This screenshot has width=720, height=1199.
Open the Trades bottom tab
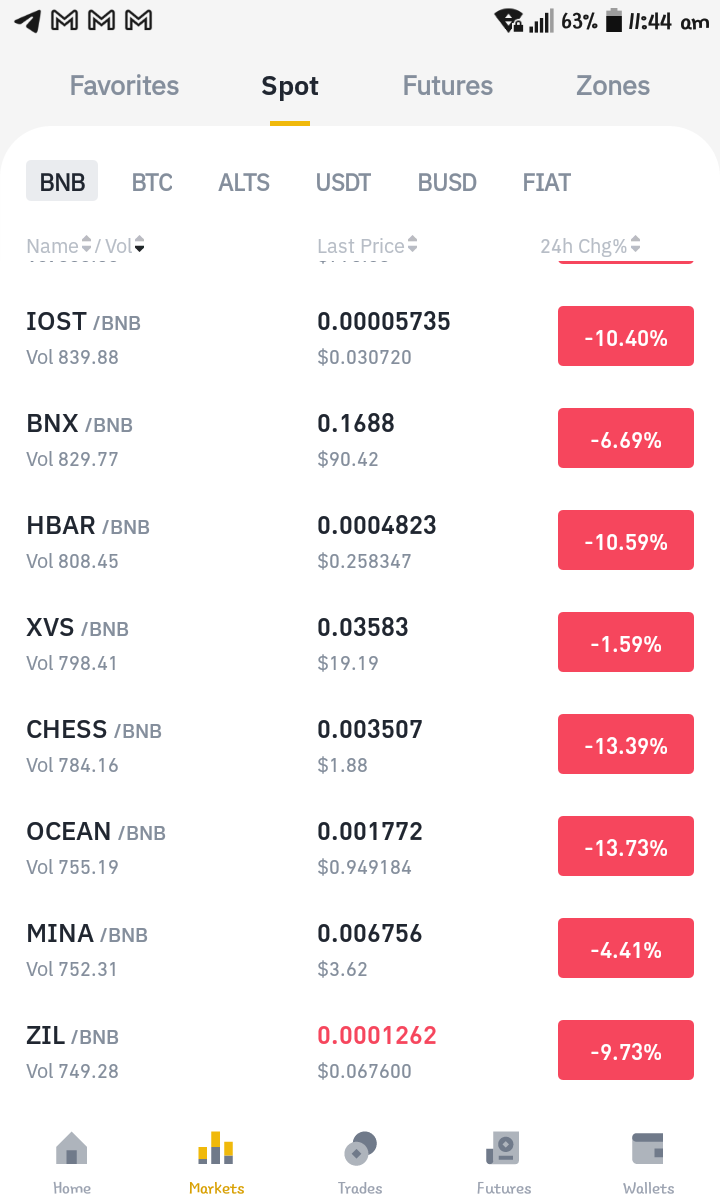360,1162
